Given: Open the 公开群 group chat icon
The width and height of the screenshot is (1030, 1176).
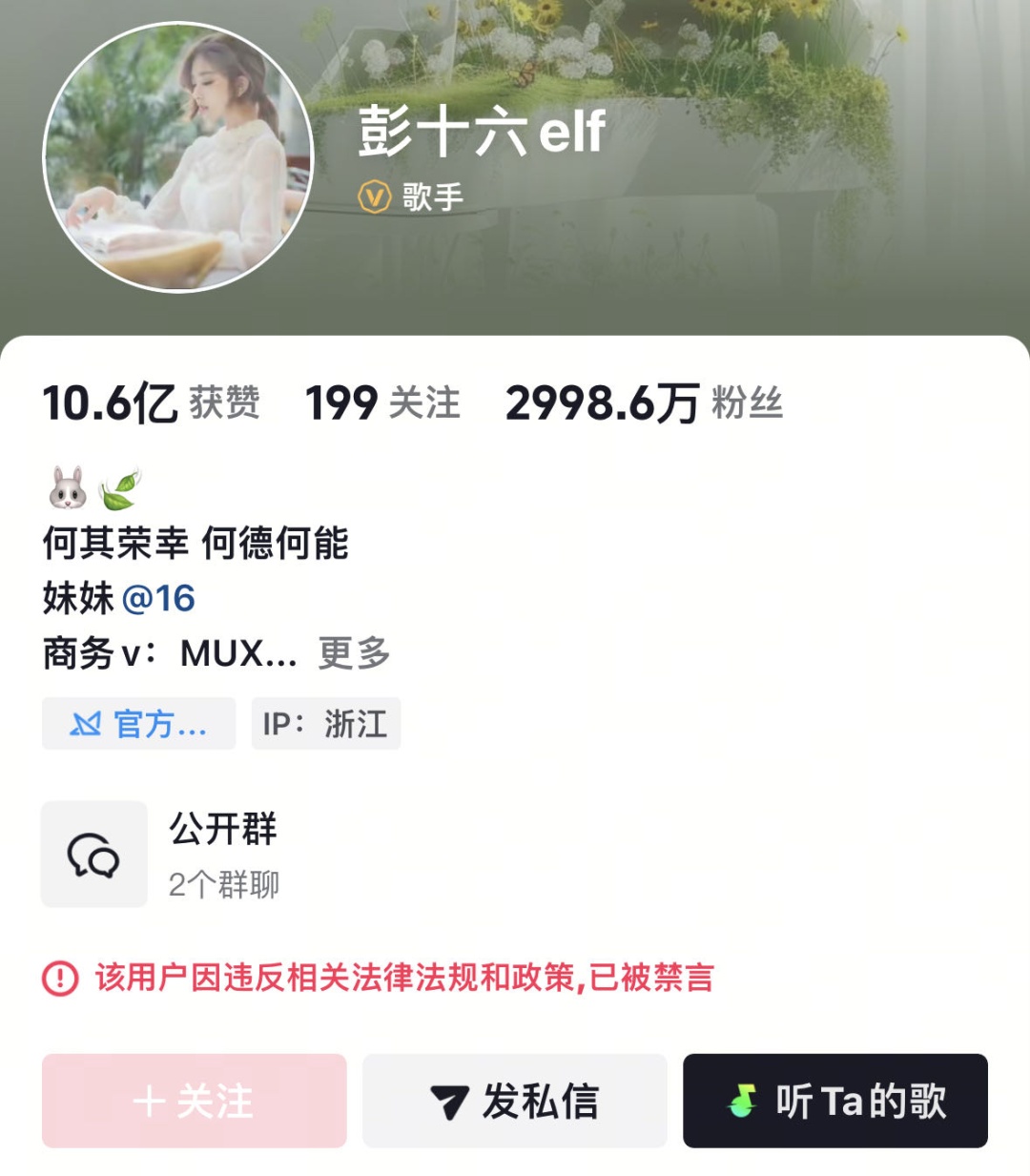Looking at the screenshot, I should click(94, 854).
